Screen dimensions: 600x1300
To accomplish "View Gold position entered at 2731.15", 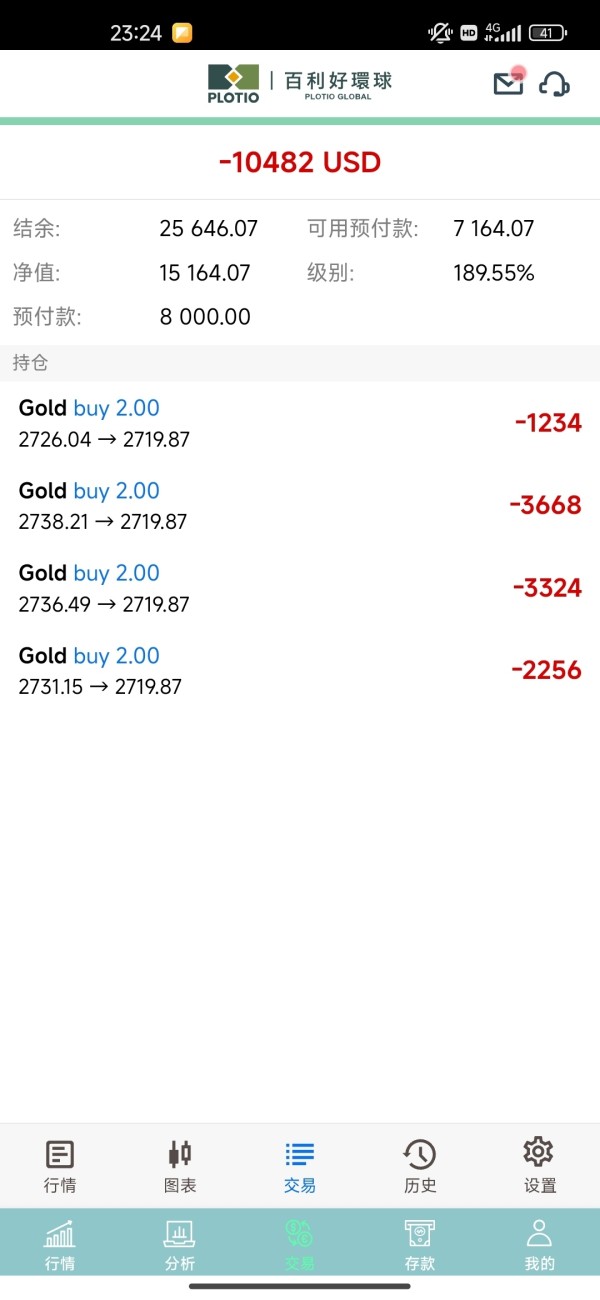I will [x=300, y=670].
